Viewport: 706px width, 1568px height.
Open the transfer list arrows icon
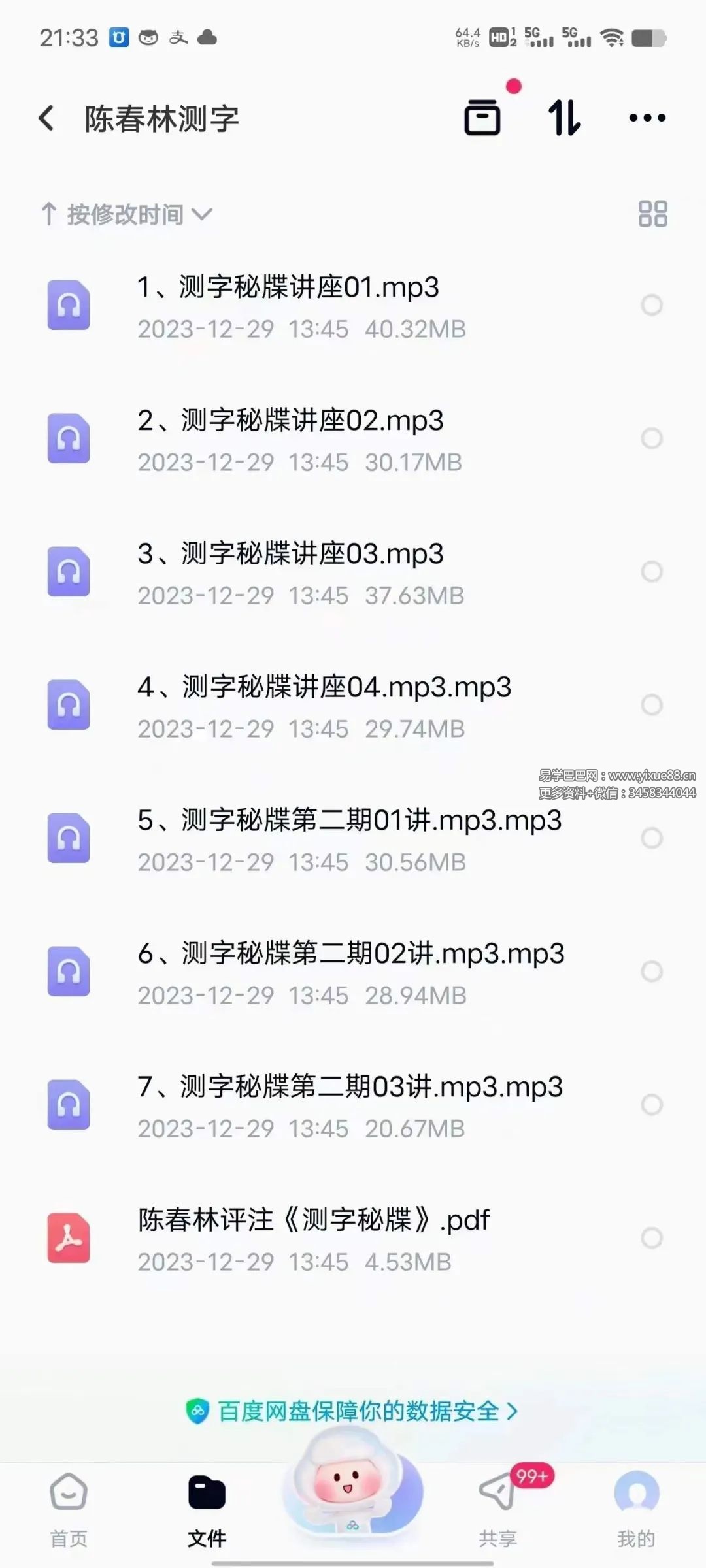564,118
